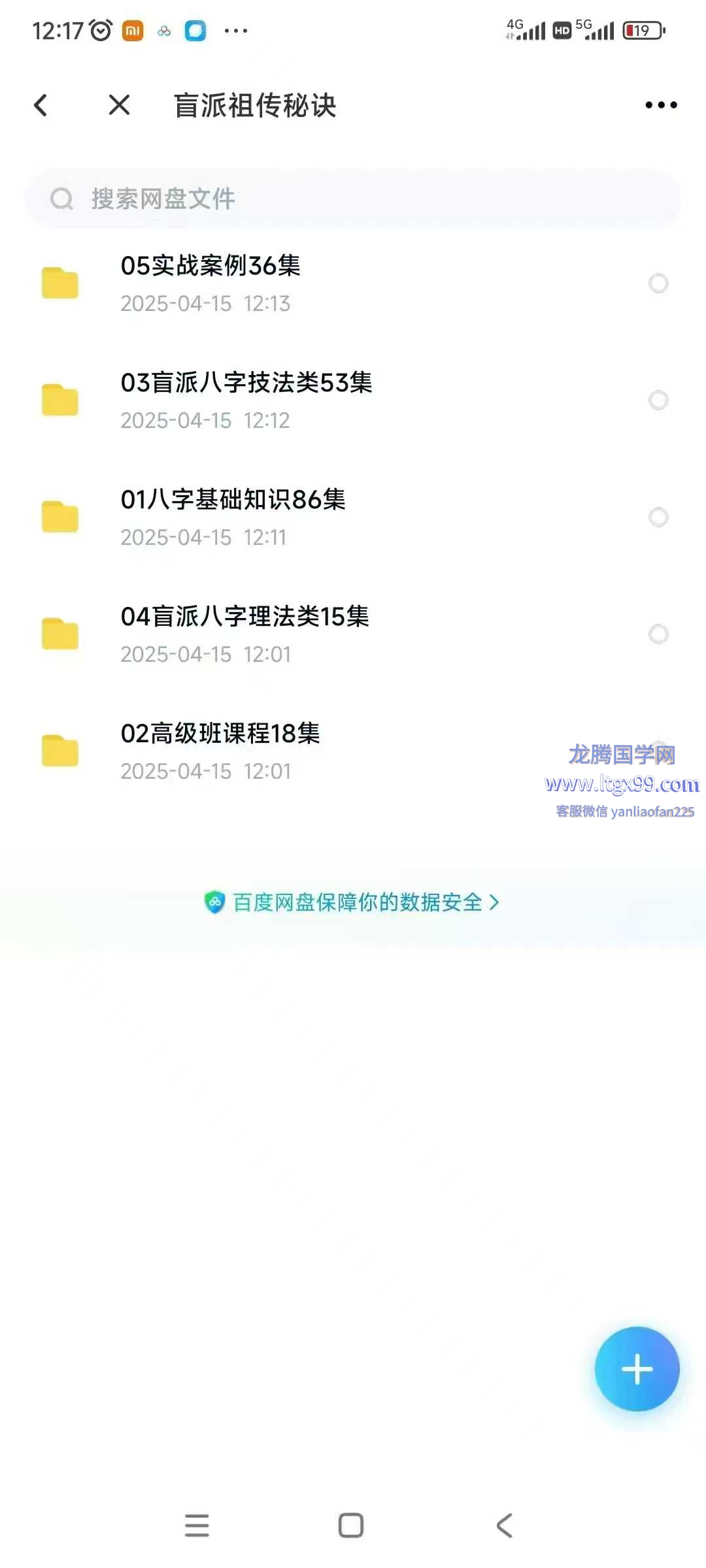Select the circle for 03盲派八字技法类53集
706x1568 pixels.
(658, 400)
